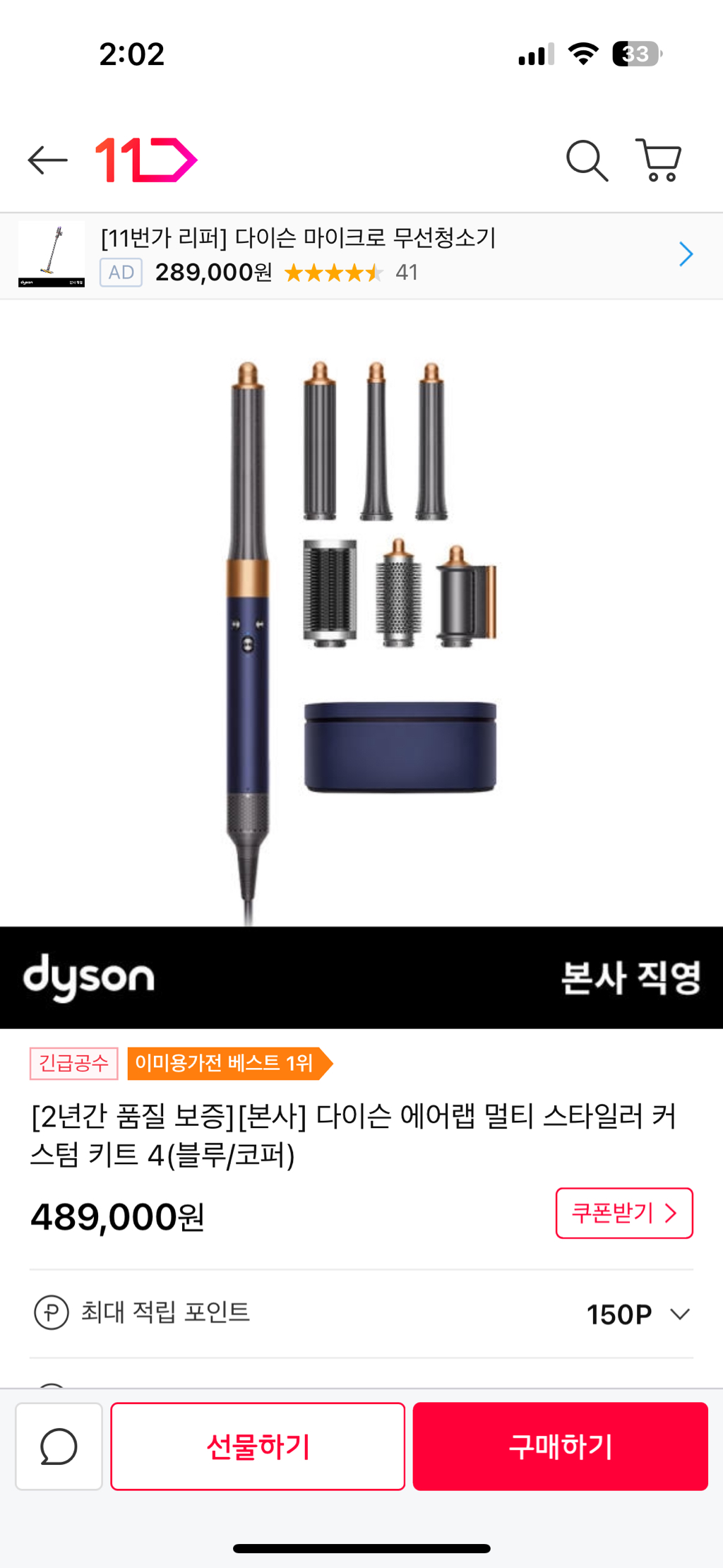Image resolution: width=723 pixels, height=1568 pixels.
Task: Tap 쿠폰받기 to get coupon
Action: coord(624,1213)
